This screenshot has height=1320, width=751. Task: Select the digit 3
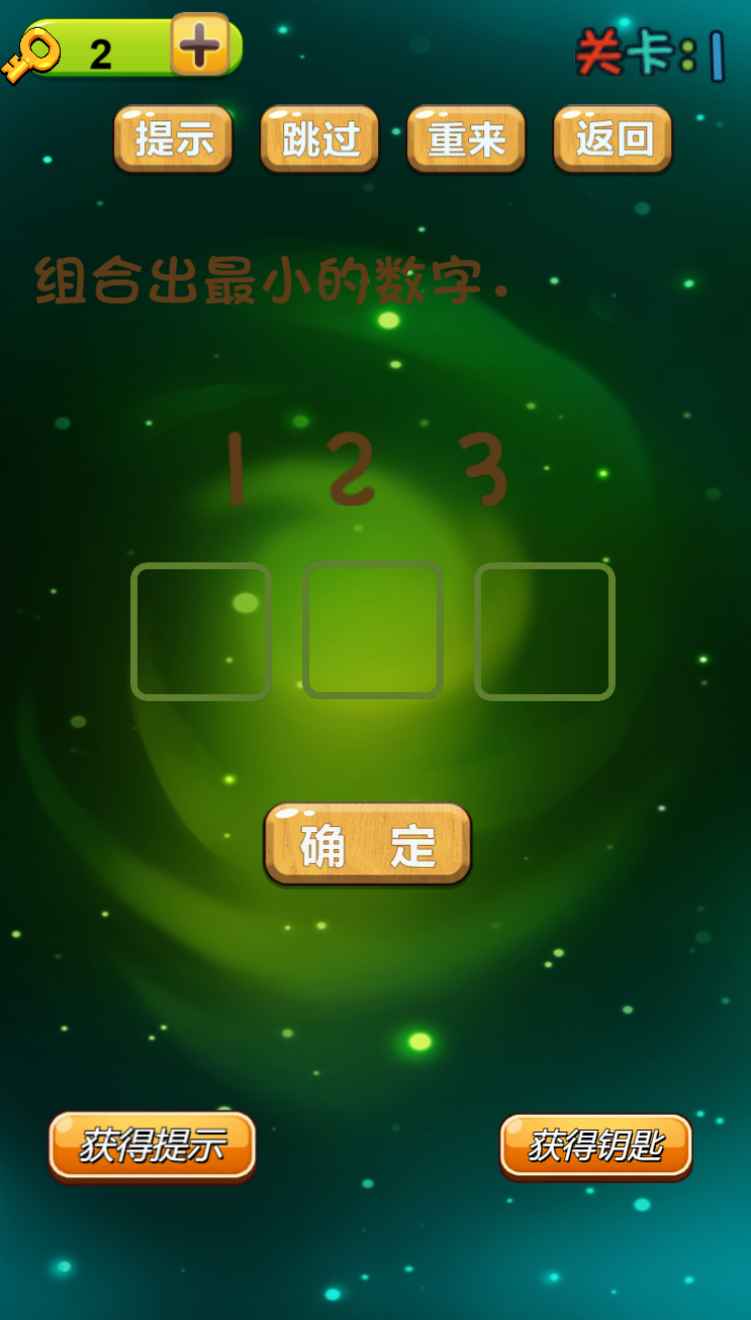(487, 468)
